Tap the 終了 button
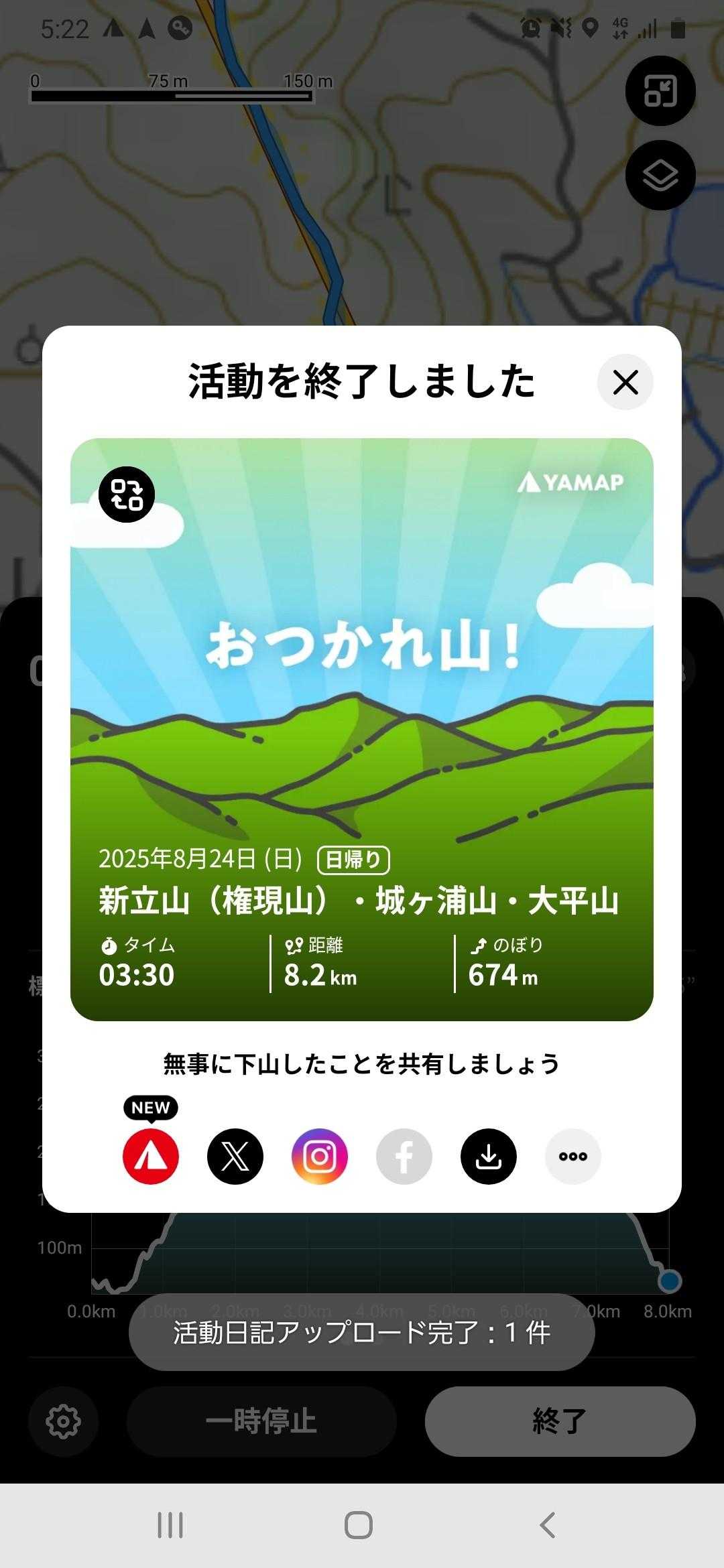Viewport: 724px width, 1568px height. tap(560, 1421)
